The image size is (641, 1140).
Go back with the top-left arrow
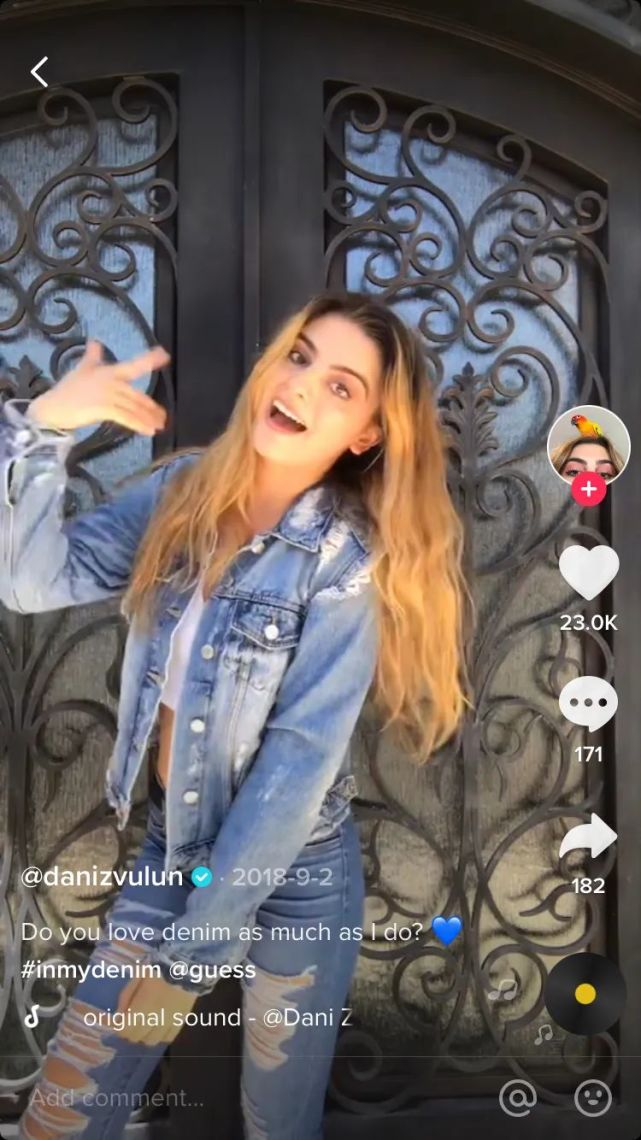(x=39, y=72)
